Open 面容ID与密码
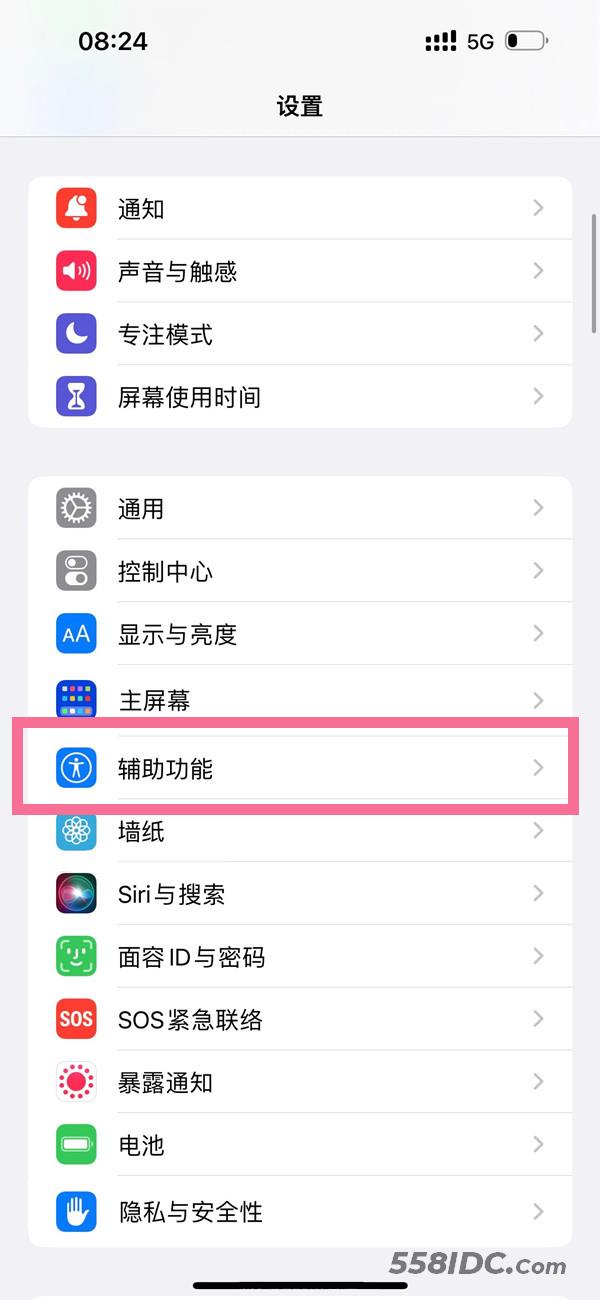The height and width of the screenshot is (1300, 600). coord(300,956)
